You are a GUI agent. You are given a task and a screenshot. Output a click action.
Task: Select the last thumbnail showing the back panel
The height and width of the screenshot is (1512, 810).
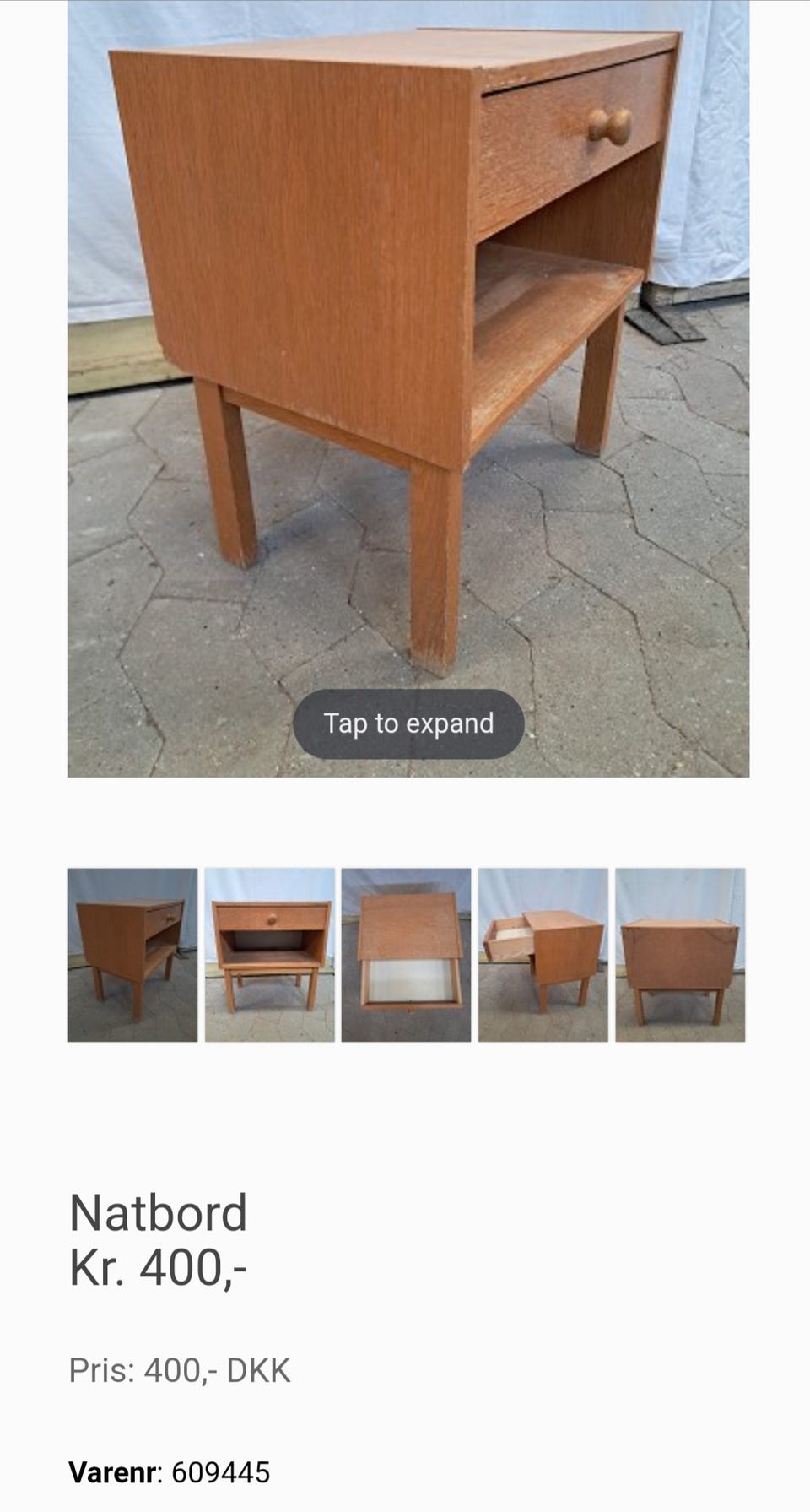[x=678, y=952]
